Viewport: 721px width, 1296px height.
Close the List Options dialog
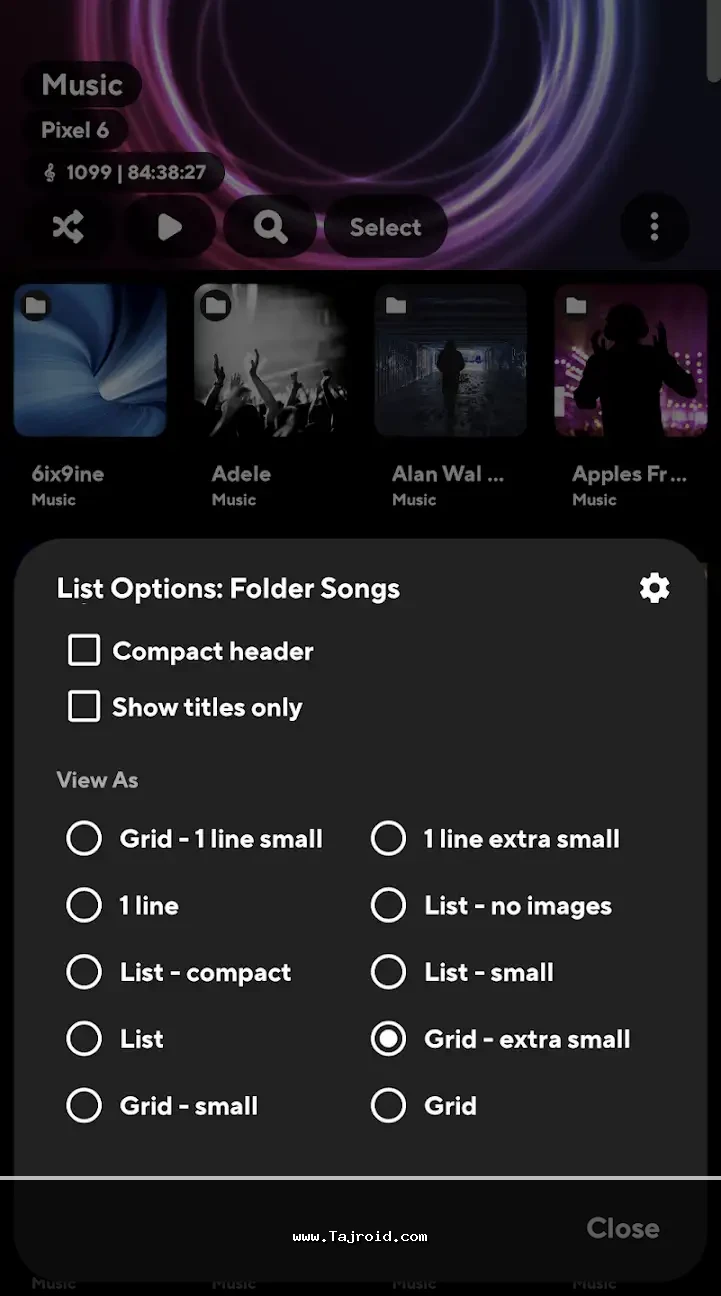[622, 1228]
